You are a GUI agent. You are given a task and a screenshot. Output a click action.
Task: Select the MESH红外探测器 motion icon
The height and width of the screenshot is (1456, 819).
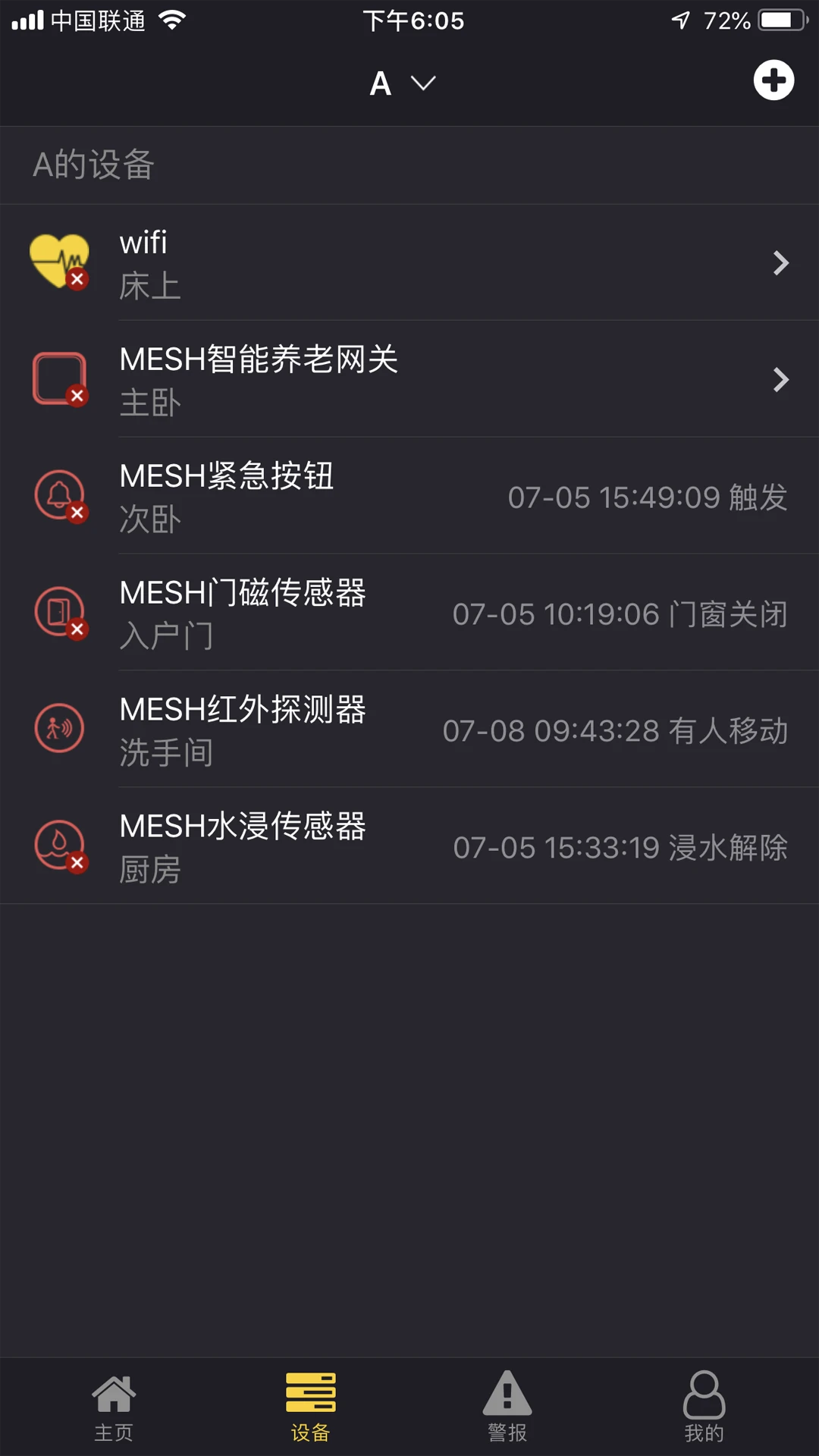[x=60, y=728]
